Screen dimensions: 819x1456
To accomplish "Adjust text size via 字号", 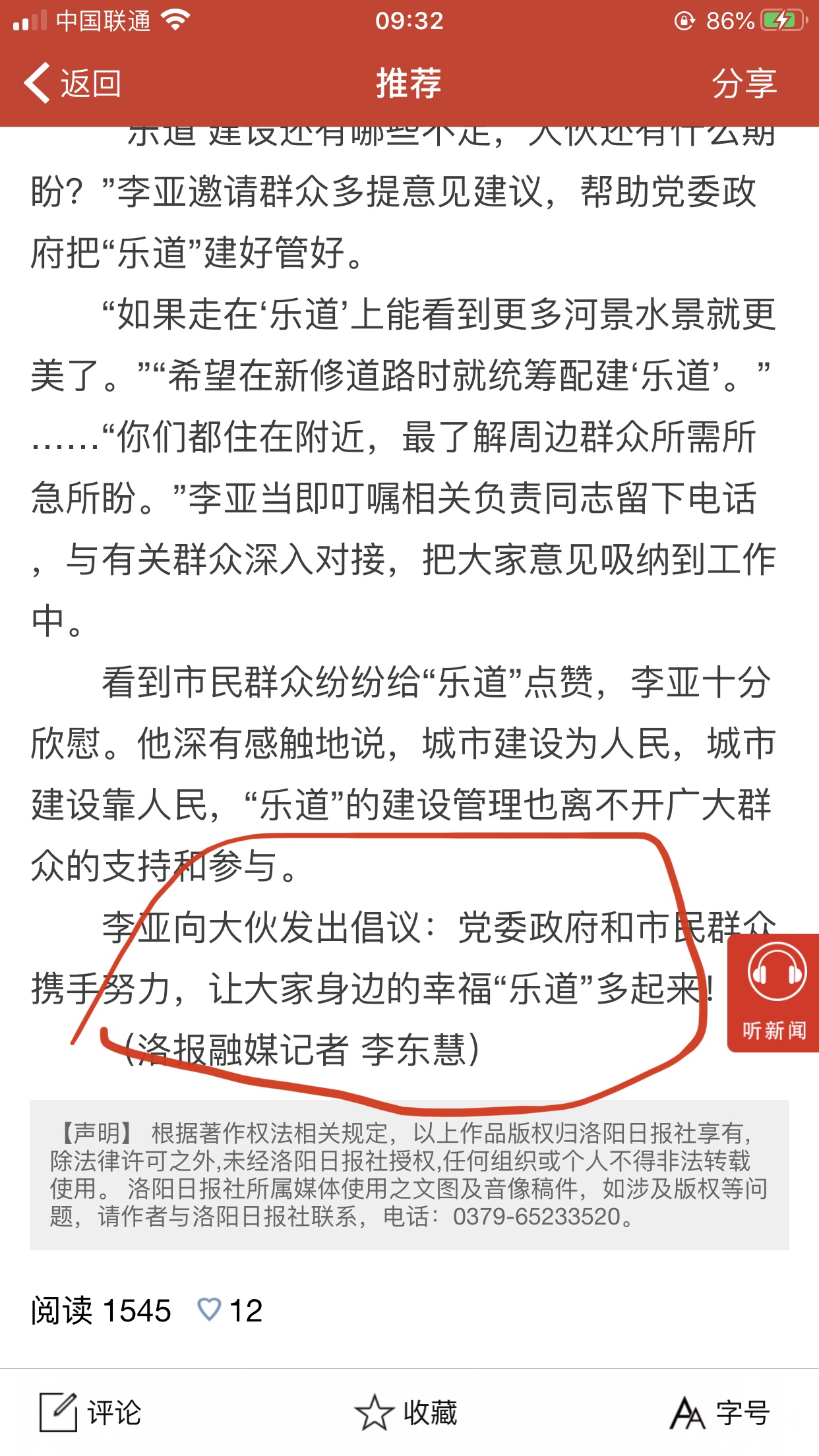I will click(x=720, y=1412).
